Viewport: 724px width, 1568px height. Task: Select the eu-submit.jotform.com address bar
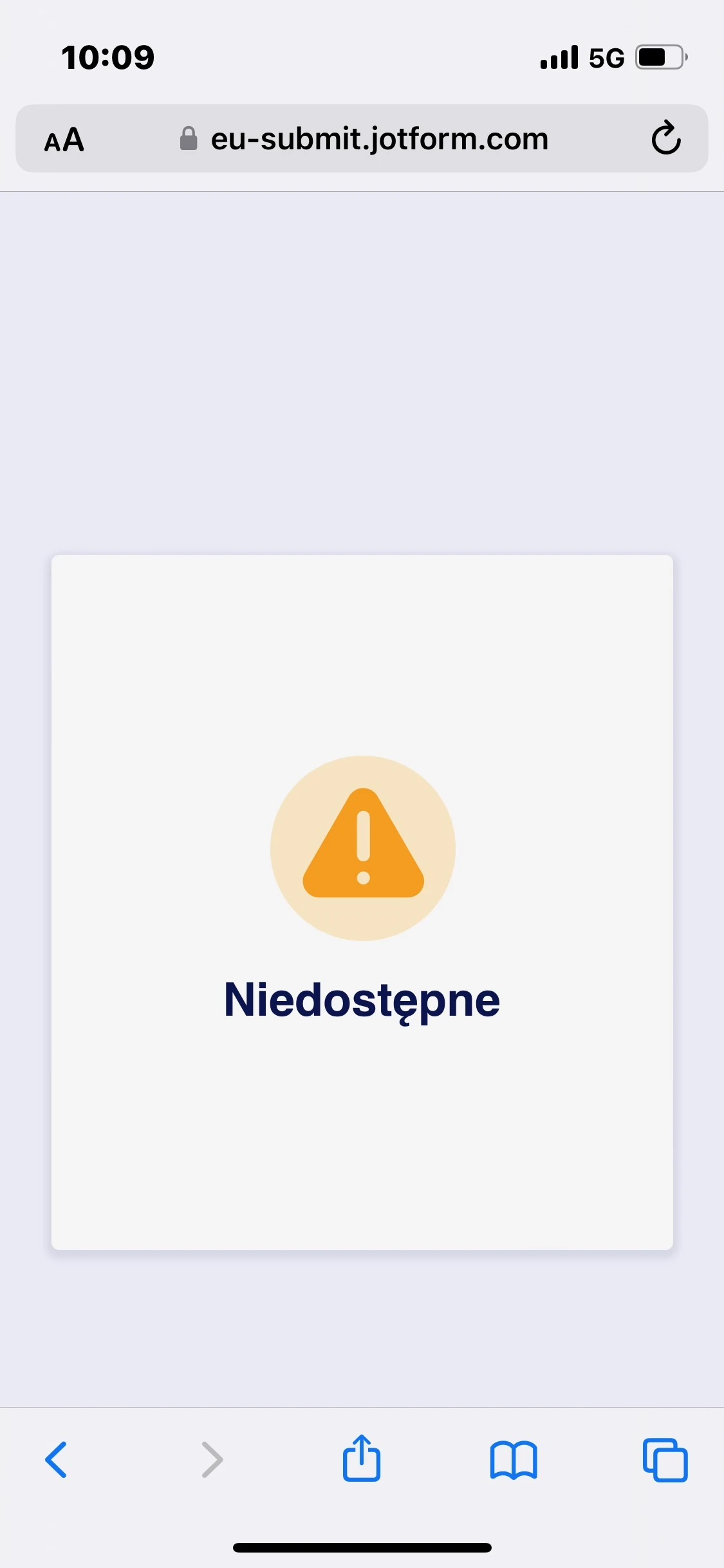click(x=380, y=138)
